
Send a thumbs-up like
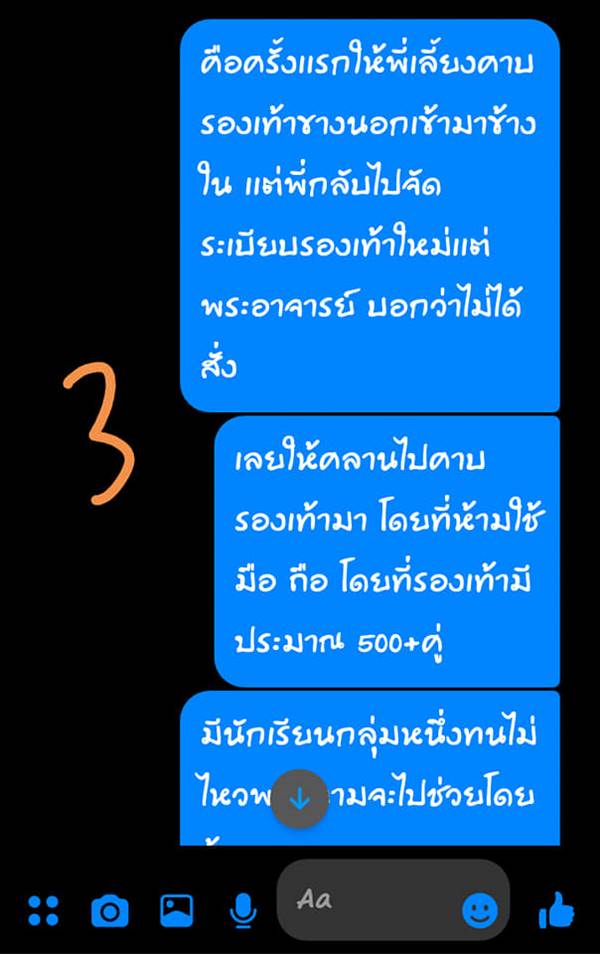pos(556,910)
